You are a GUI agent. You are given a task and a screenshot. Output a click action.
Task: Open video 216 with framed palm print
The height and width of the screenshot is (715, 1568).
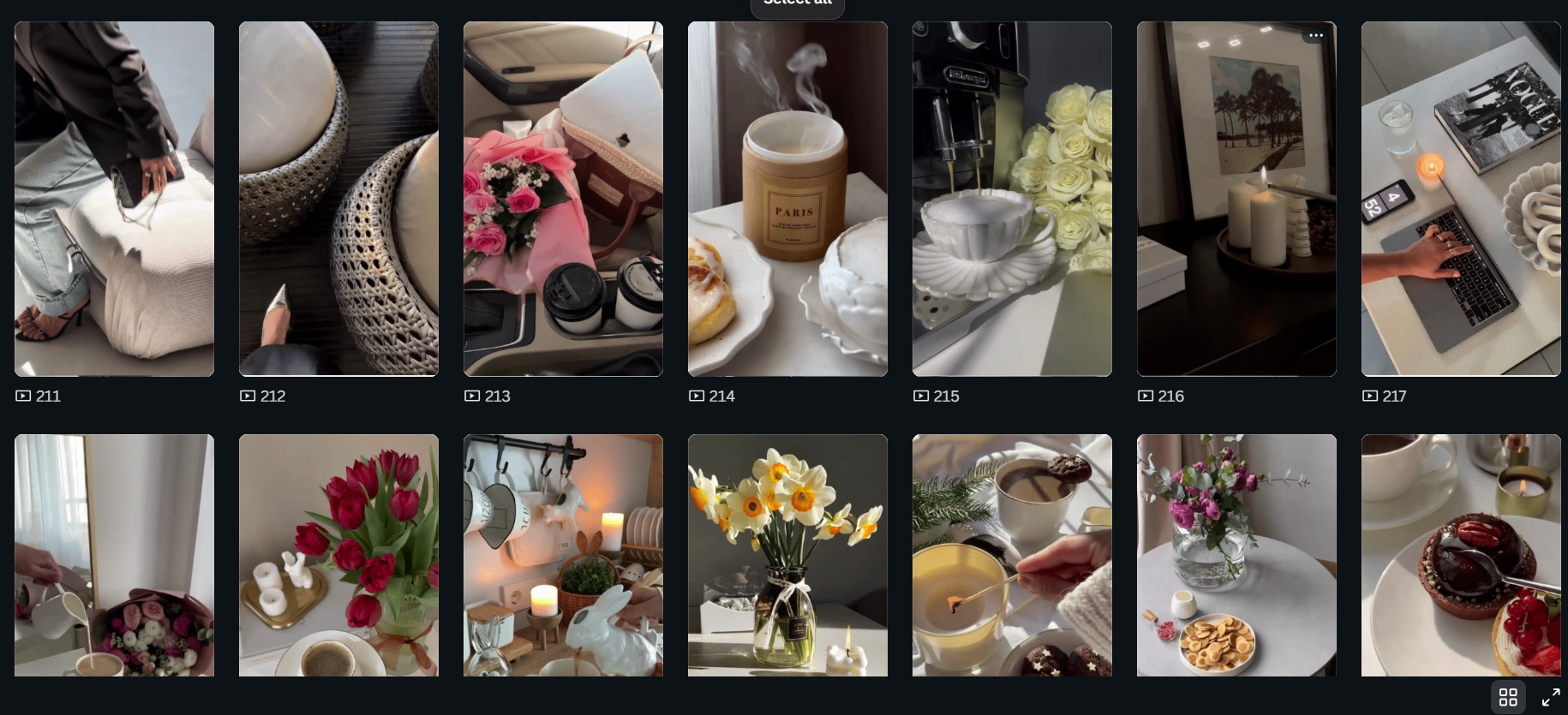coord(1236,199)
